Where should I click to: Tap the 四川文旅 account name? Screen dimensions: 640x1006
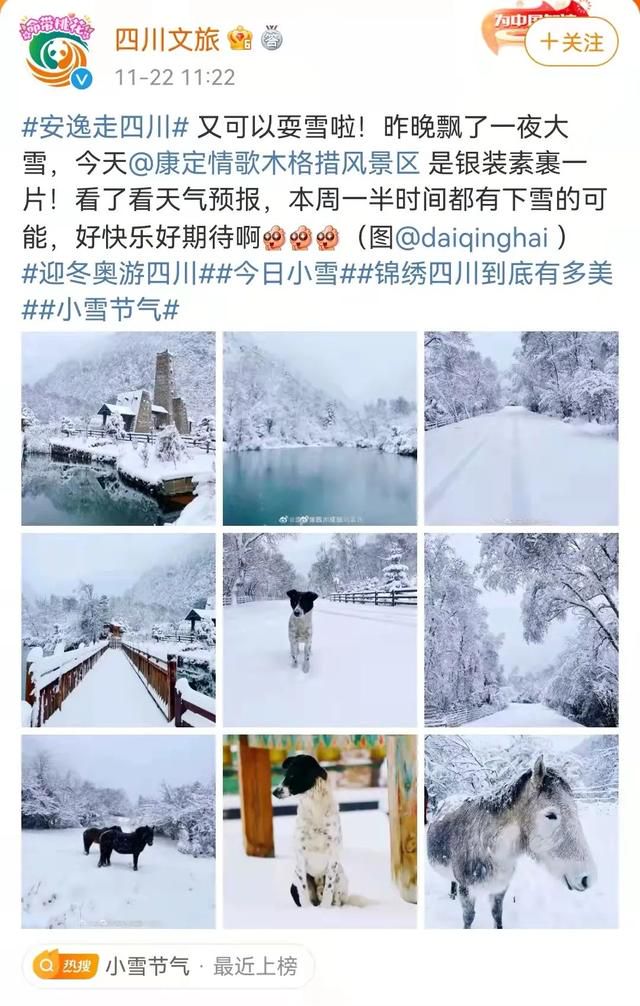pos(166,40)
